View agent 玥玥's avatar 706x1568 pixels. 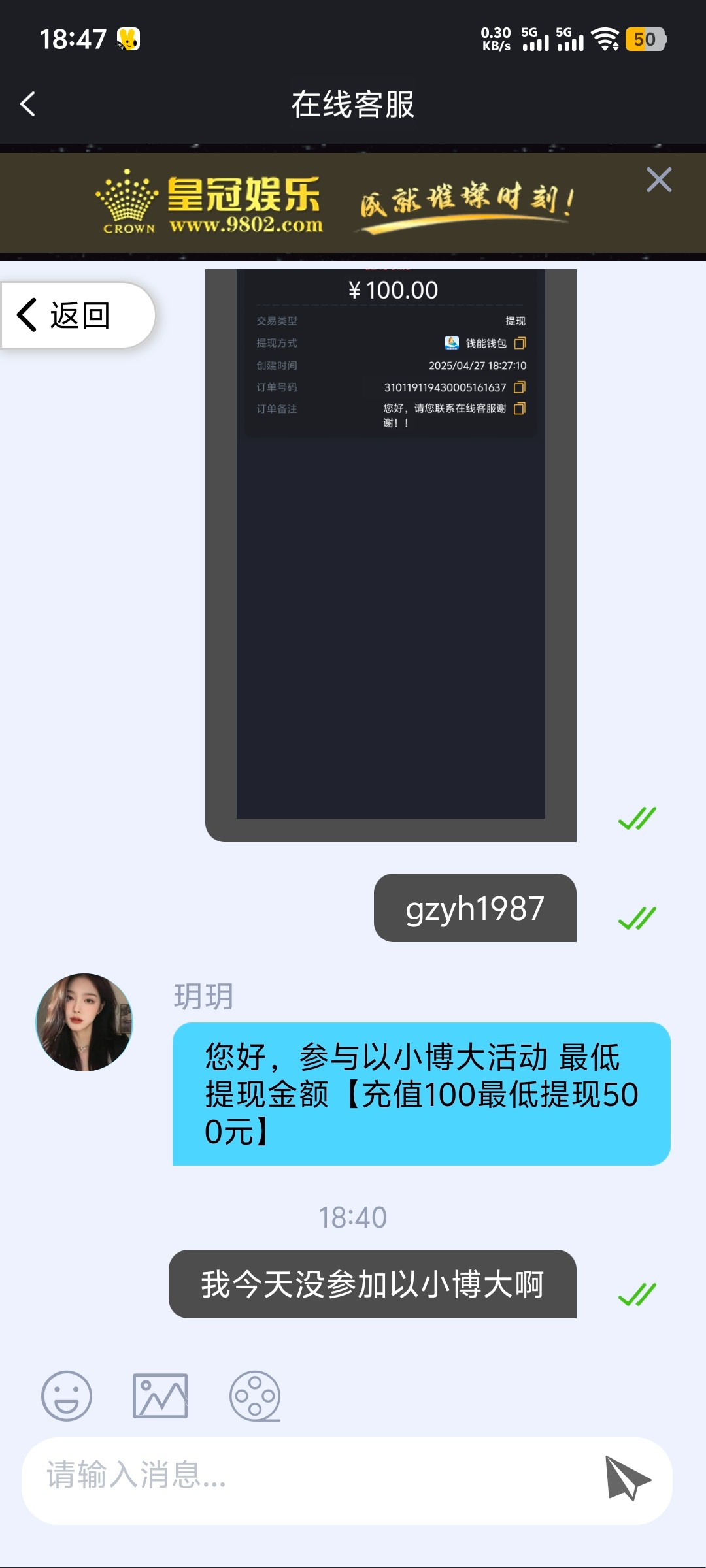(84, 1022)
